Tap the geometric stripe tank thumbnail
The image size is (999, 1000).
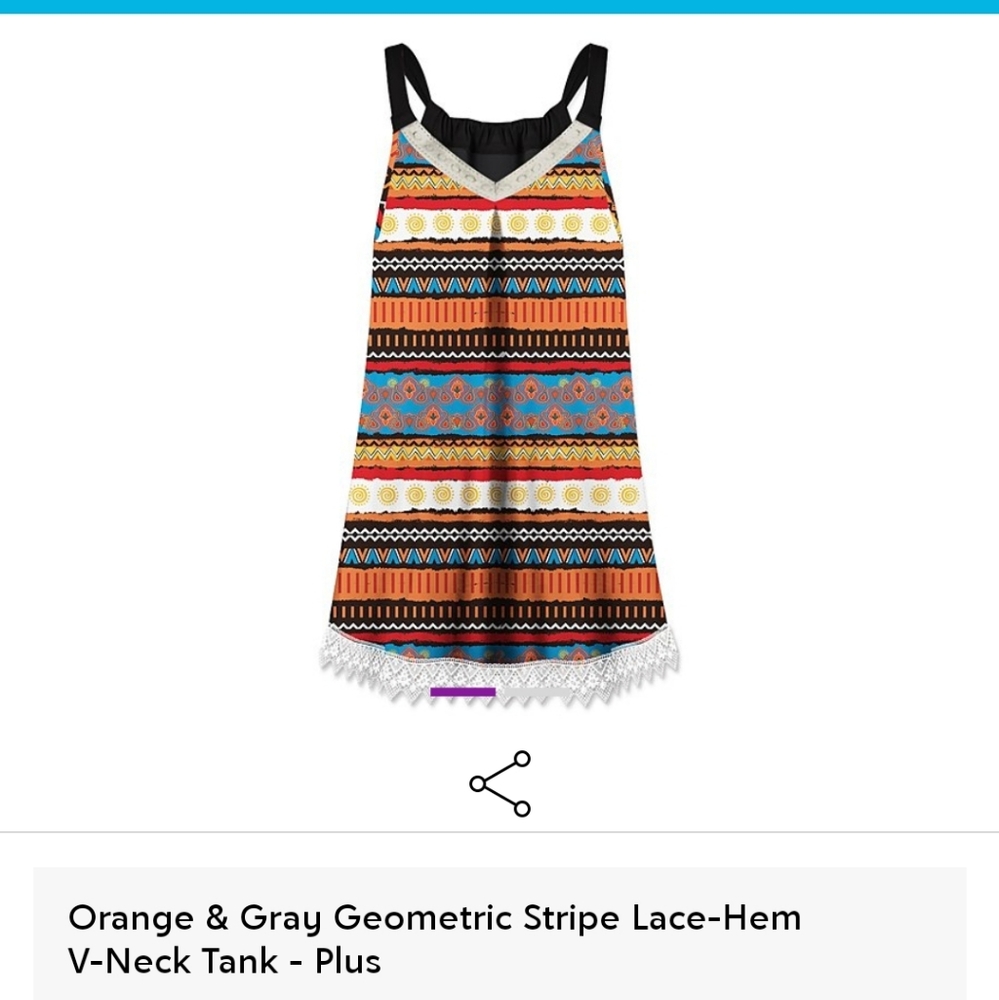(x=500, y=400)
